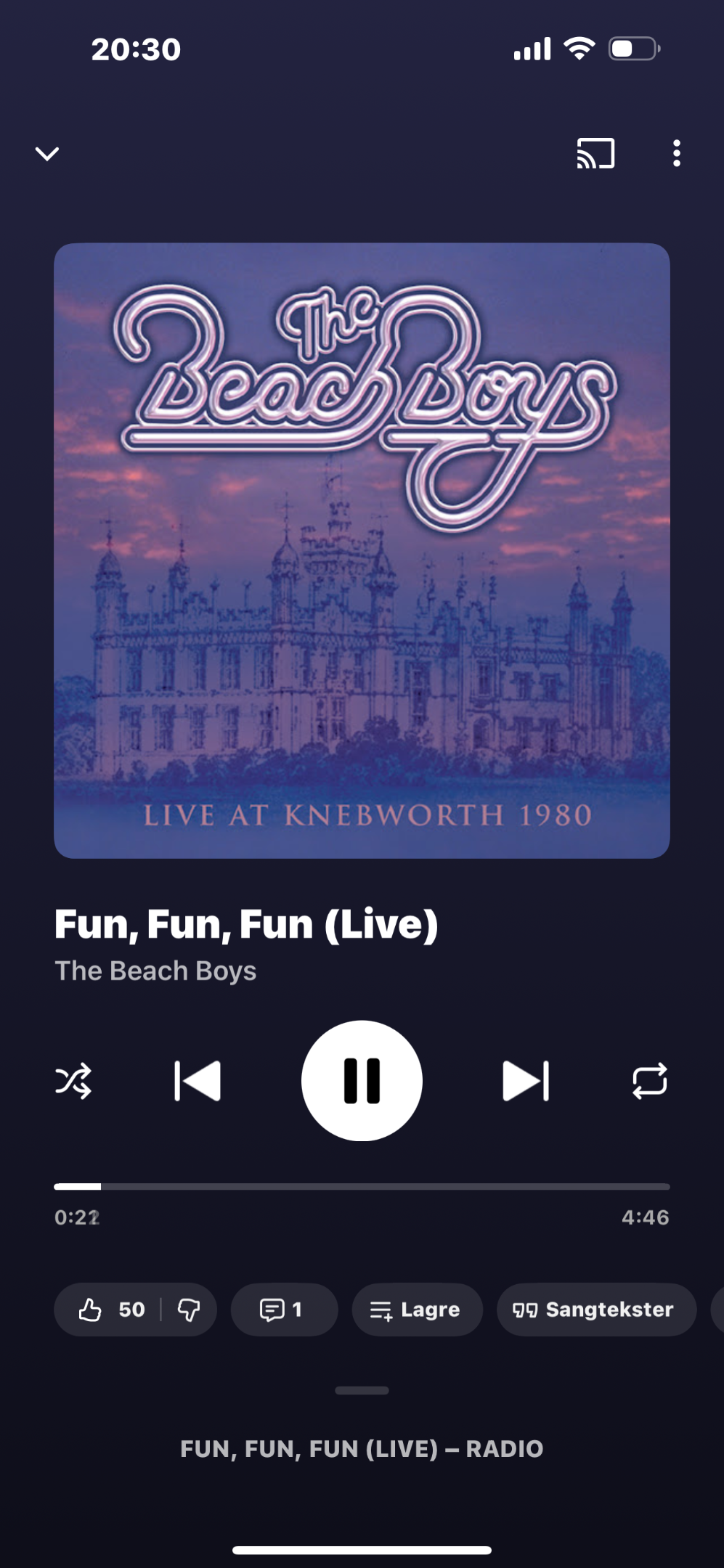
Task: Open the Fun, Fun, Fun (Live) – Radio queue
Action: (x=362, y=1449)
